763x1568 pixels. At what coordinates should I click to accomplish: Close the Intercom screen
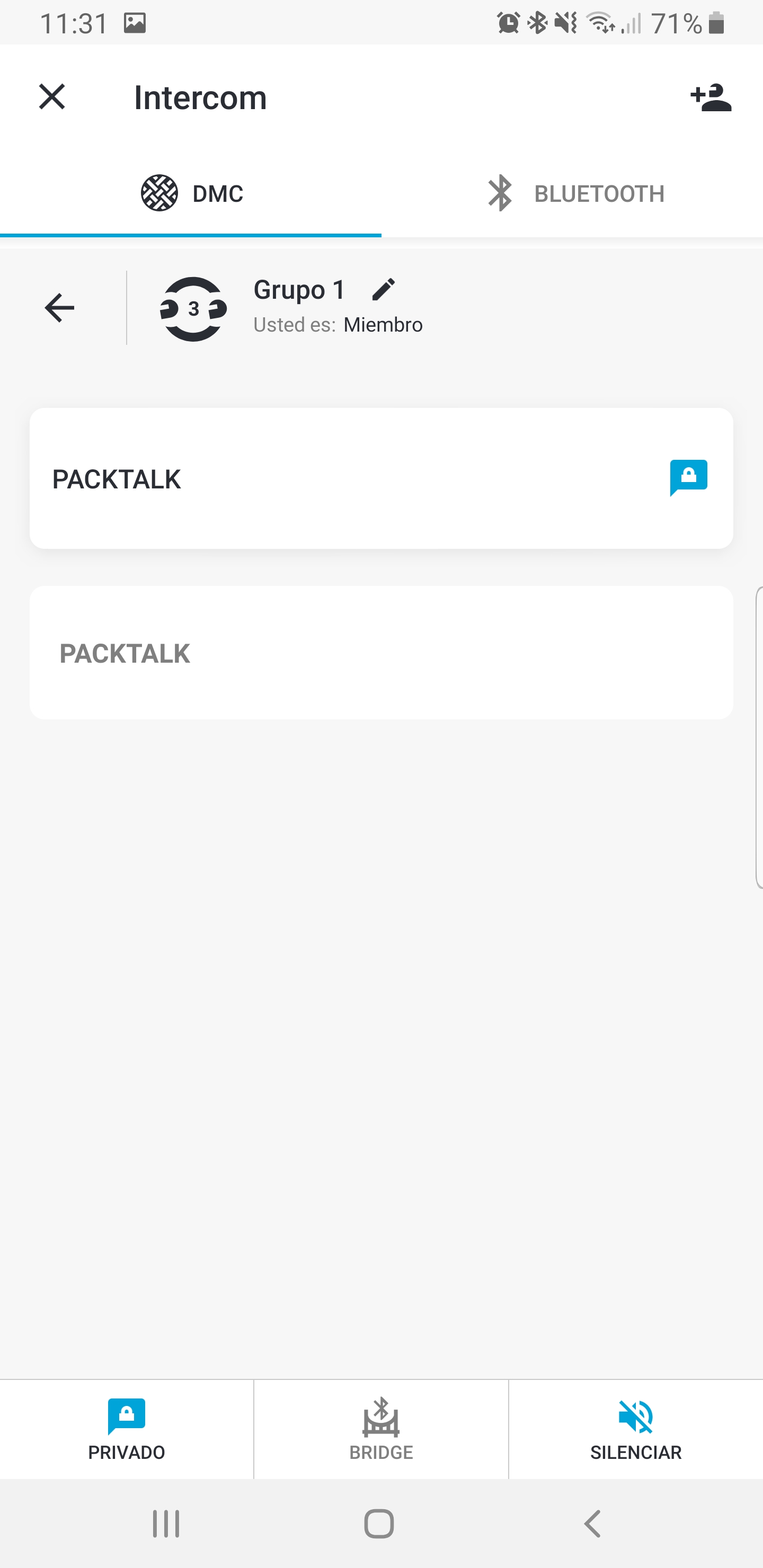pos(52,97)
